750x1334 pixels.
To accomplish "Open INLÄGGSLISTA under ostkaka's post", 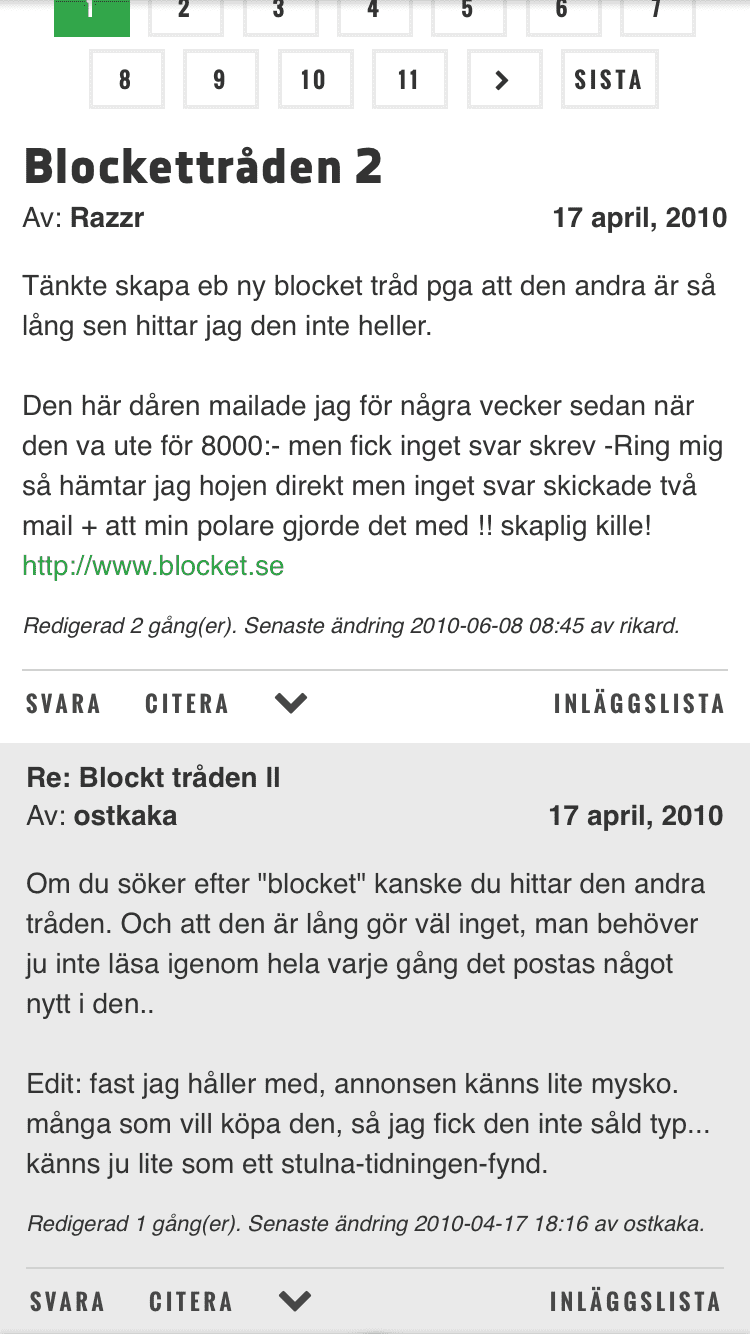I will (x=635, y=1301).
